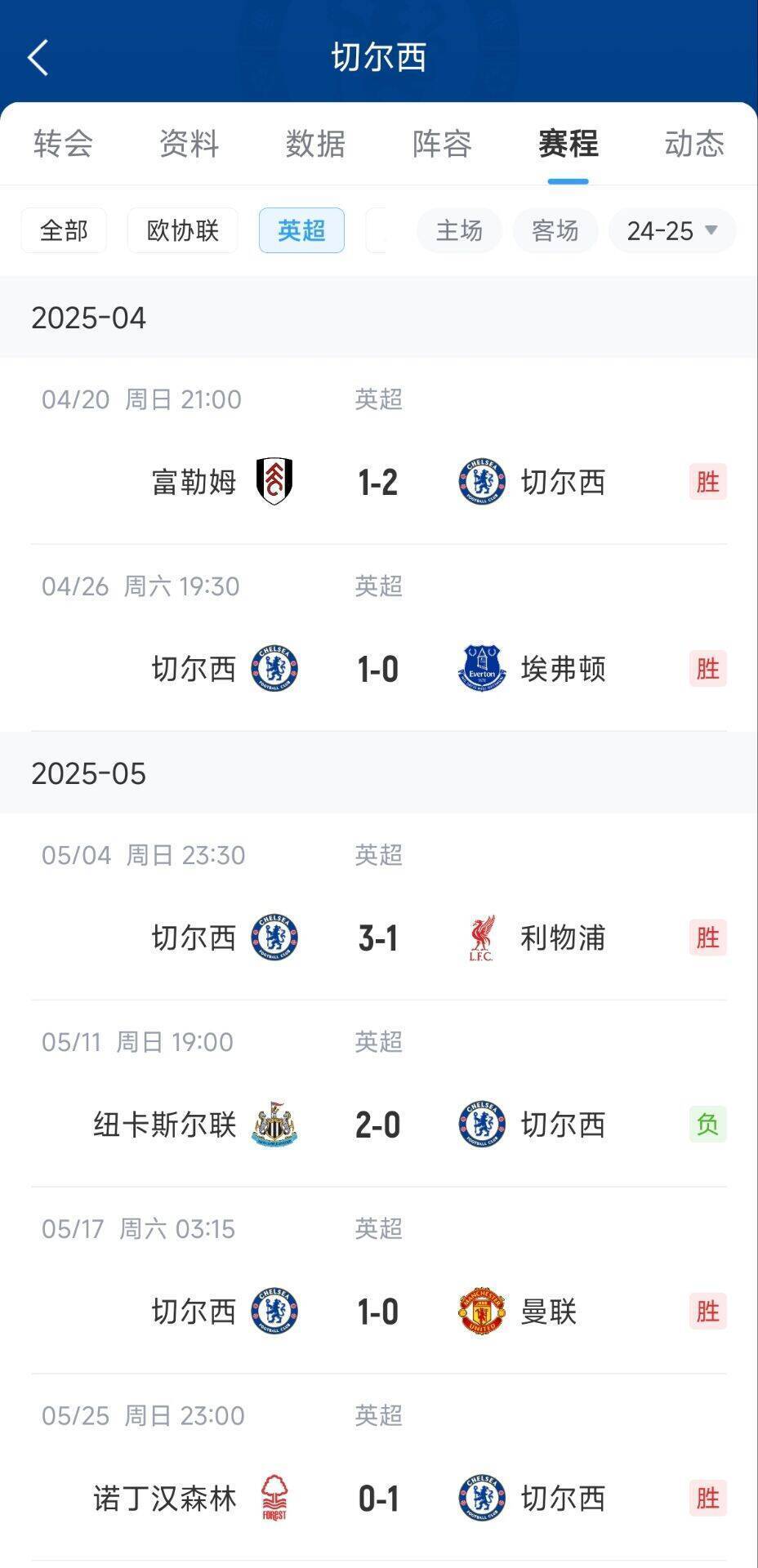Expand the 24-25 season dropdown
The height and width of the screenshot is (1568, 758).
point(671,231)
